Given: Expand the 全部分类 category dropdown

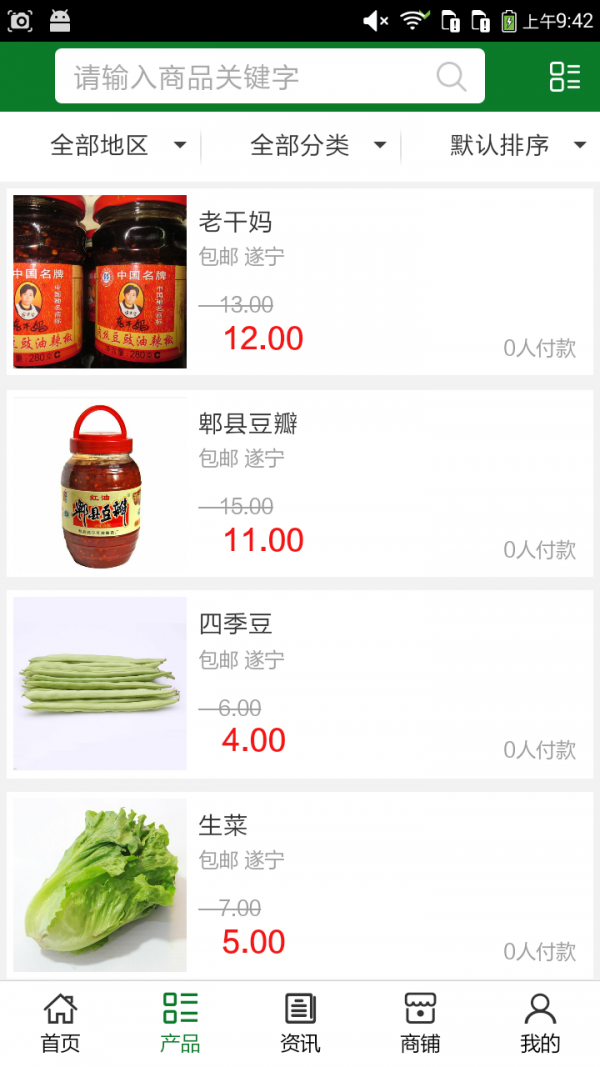Looking at the screenshot, I should [x=318, y=146].
